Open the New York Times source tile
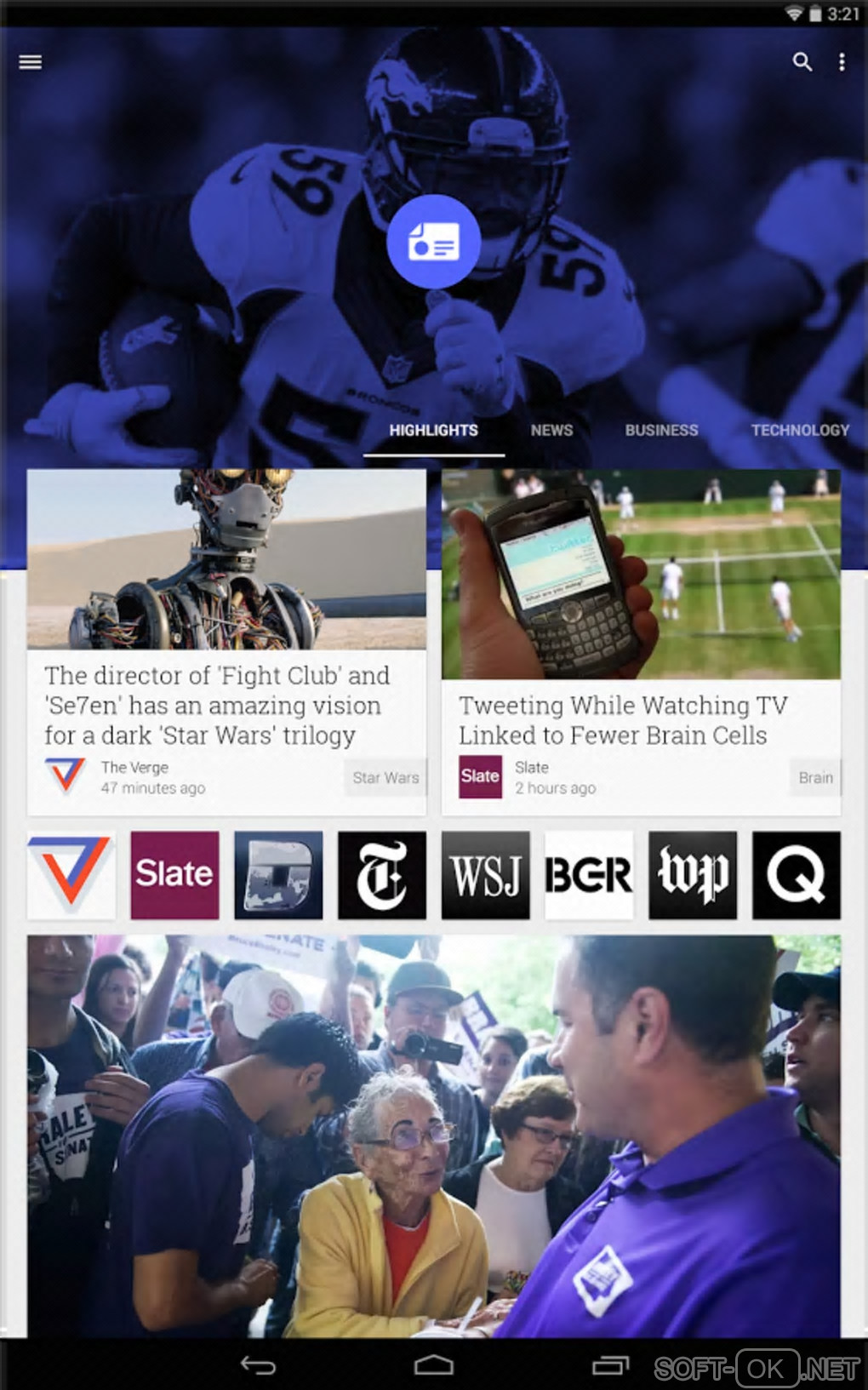 tap(382, 875)
